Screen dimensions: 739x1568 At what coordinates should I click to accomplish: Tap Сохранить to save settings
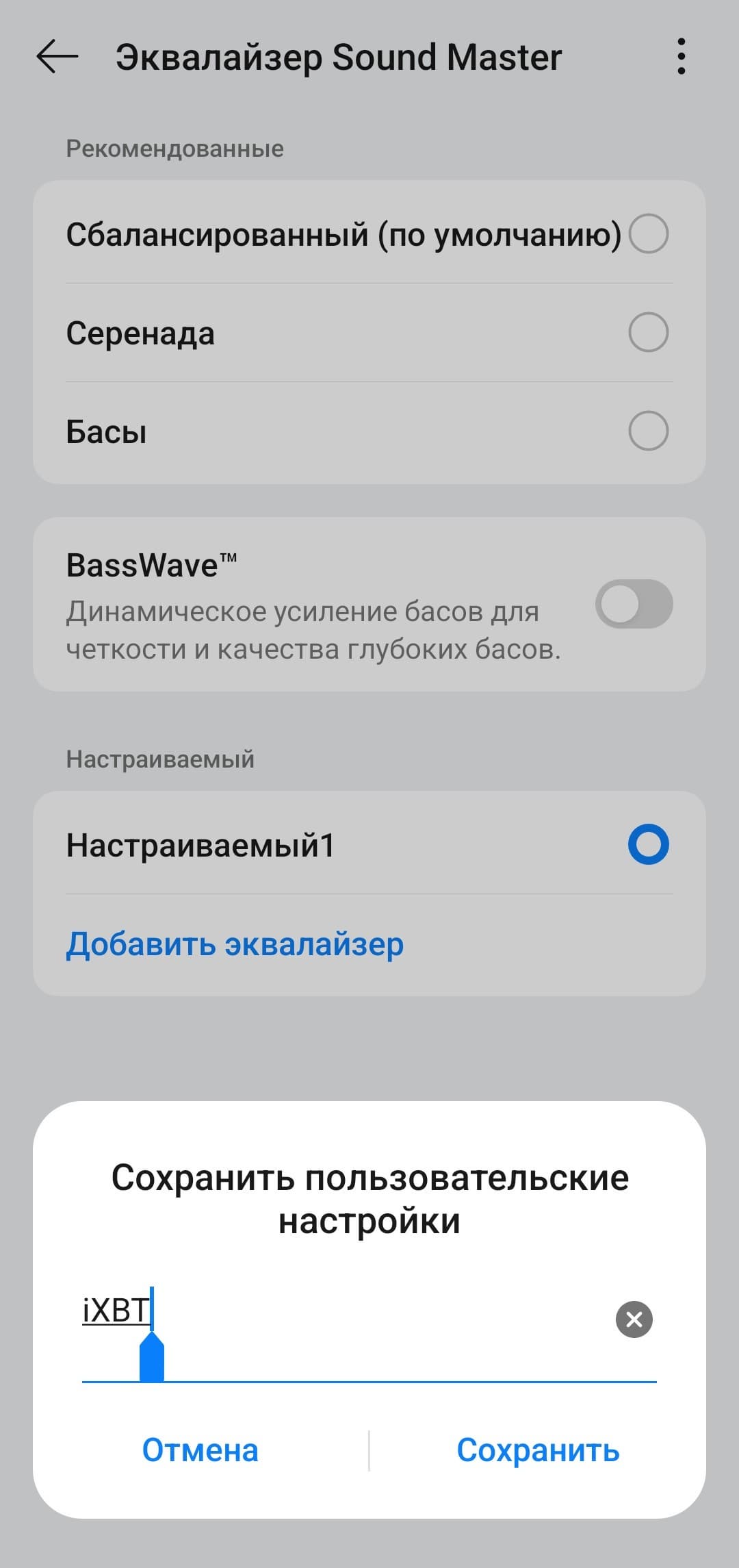coord(538,1450)
